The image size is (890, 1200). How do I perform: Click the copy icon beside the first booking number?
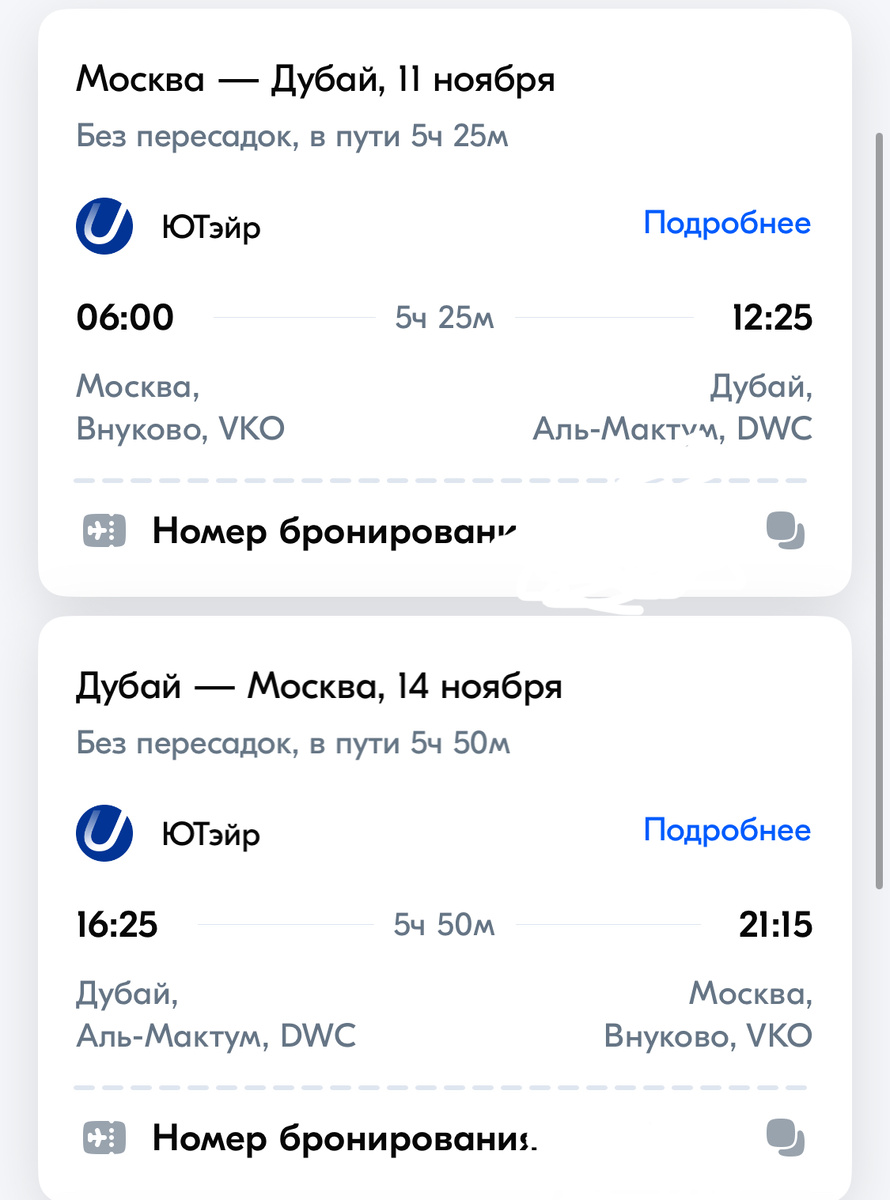785,531
